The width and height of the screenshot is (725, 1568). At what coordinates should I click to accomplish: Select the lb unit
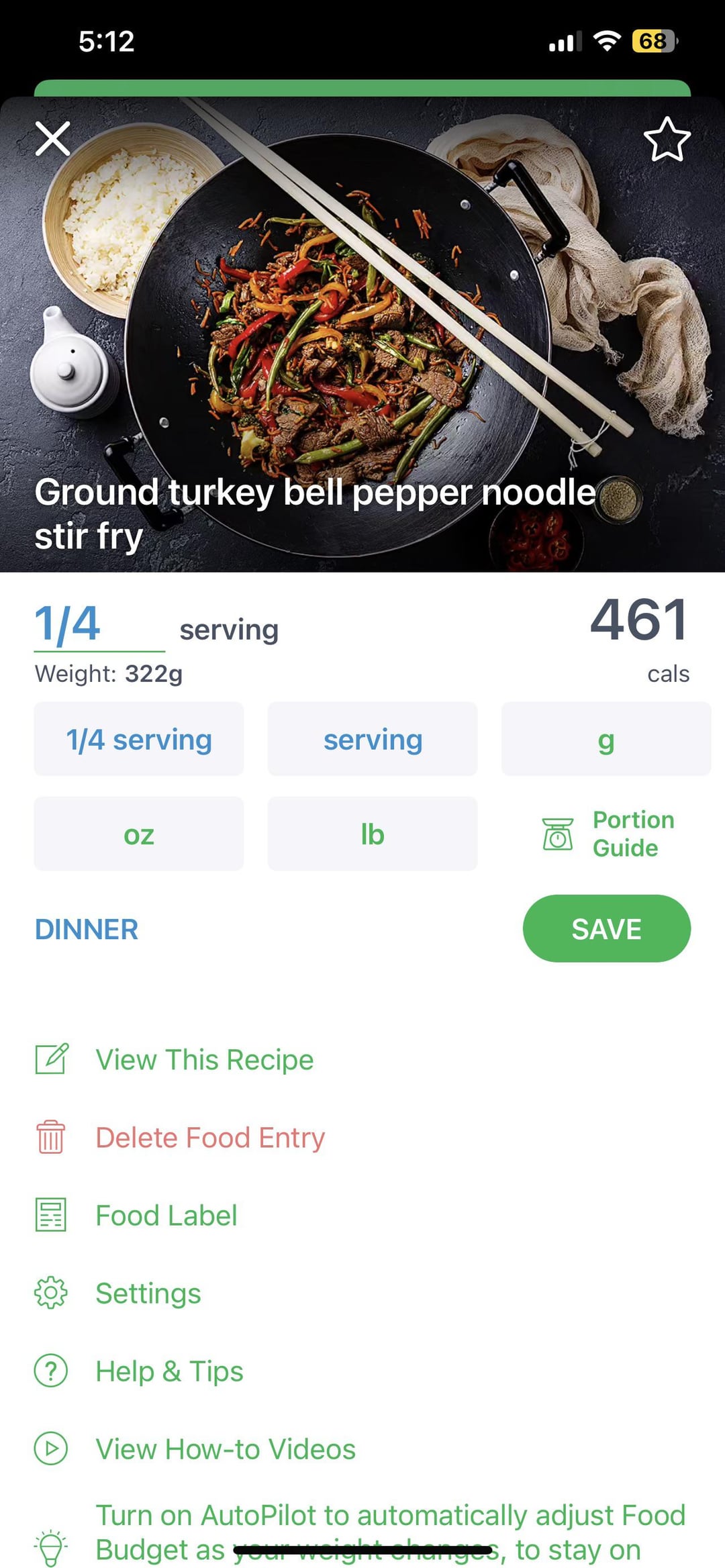point(373,834)
